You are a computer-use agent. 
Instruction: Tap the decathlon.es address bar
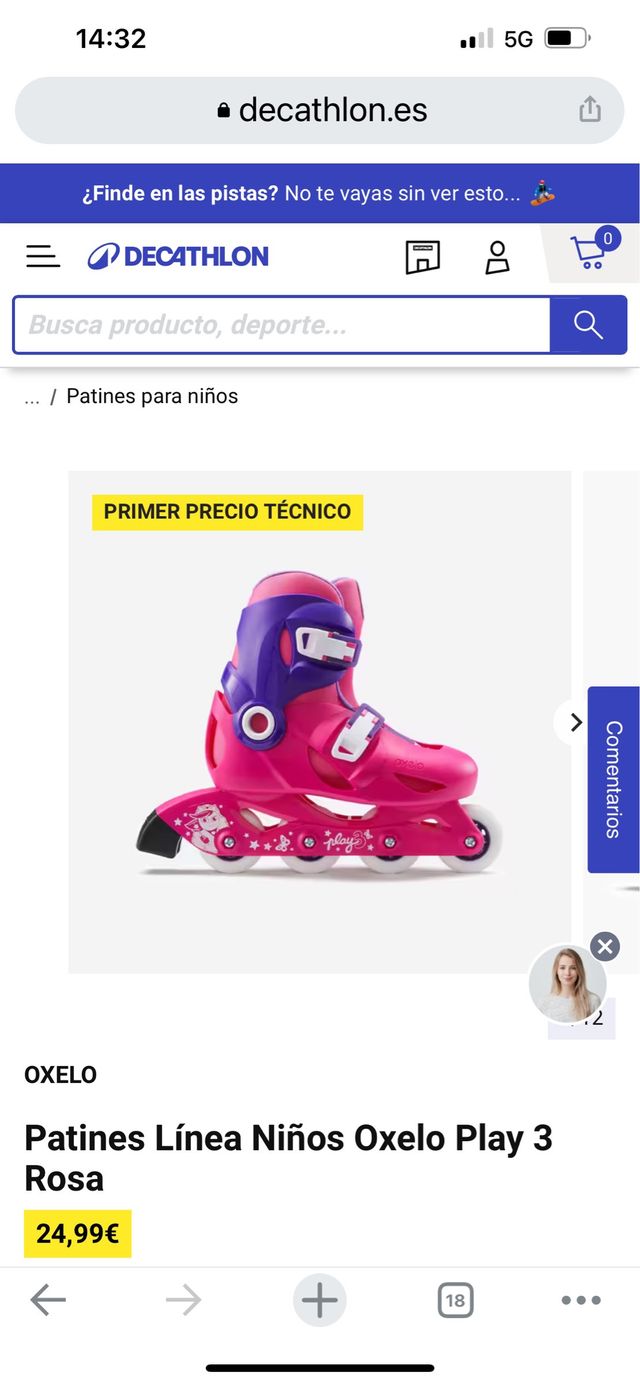(x=322, y=110)
